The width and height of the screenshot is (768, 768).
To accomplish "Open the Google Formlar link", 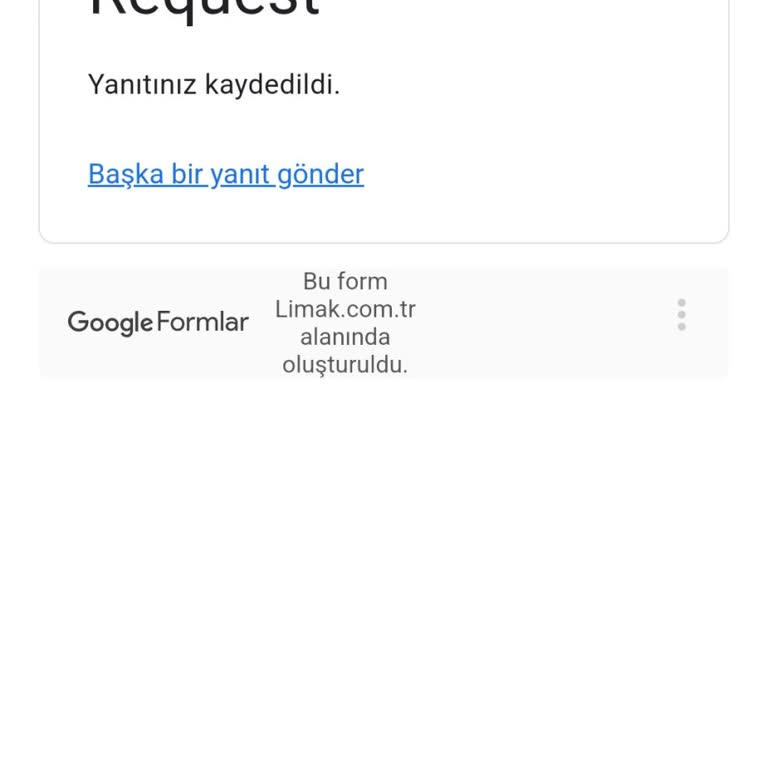I will (158, 322).
